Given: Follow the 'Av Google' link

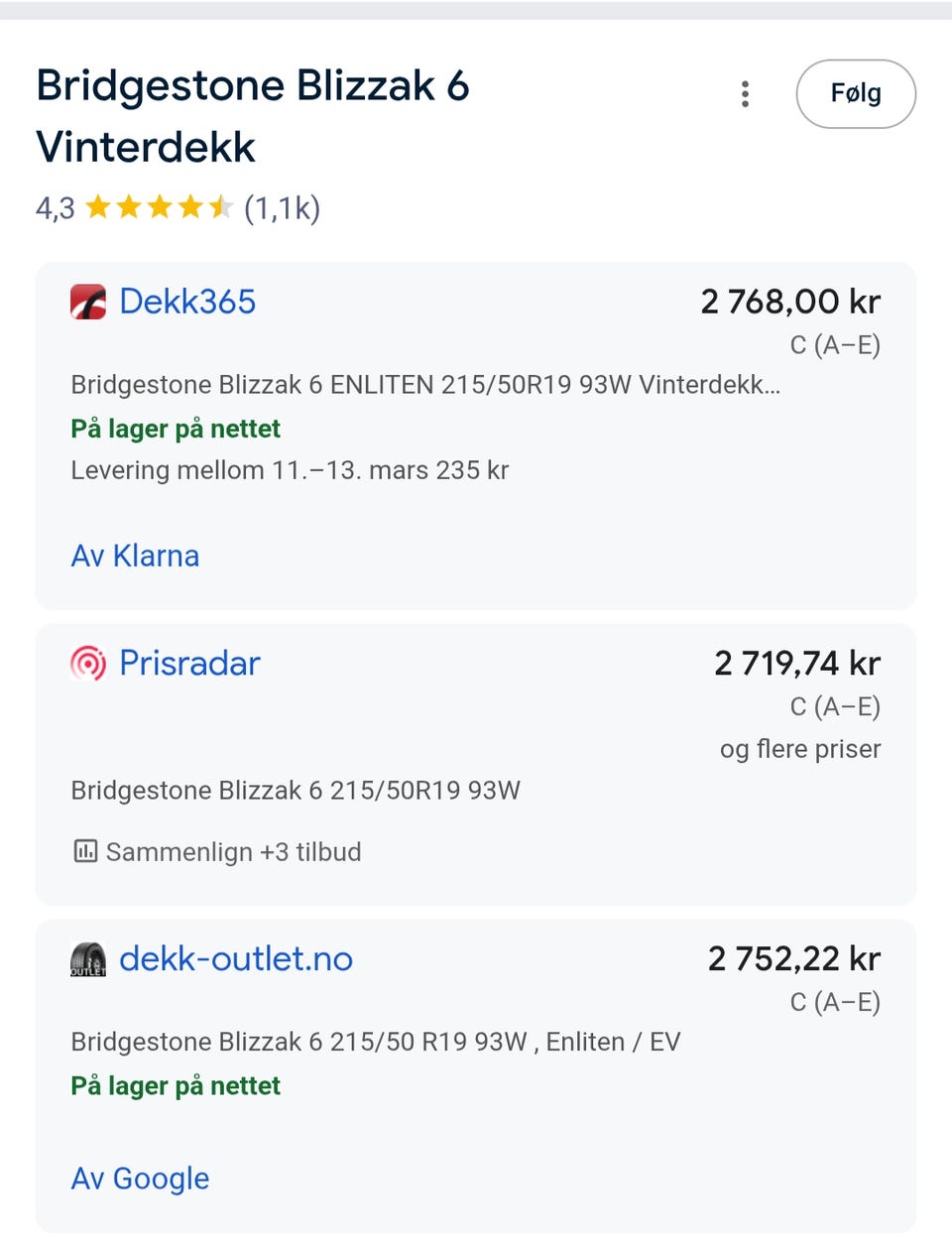Looking at the screenshot, I should tap(140, 1179).
